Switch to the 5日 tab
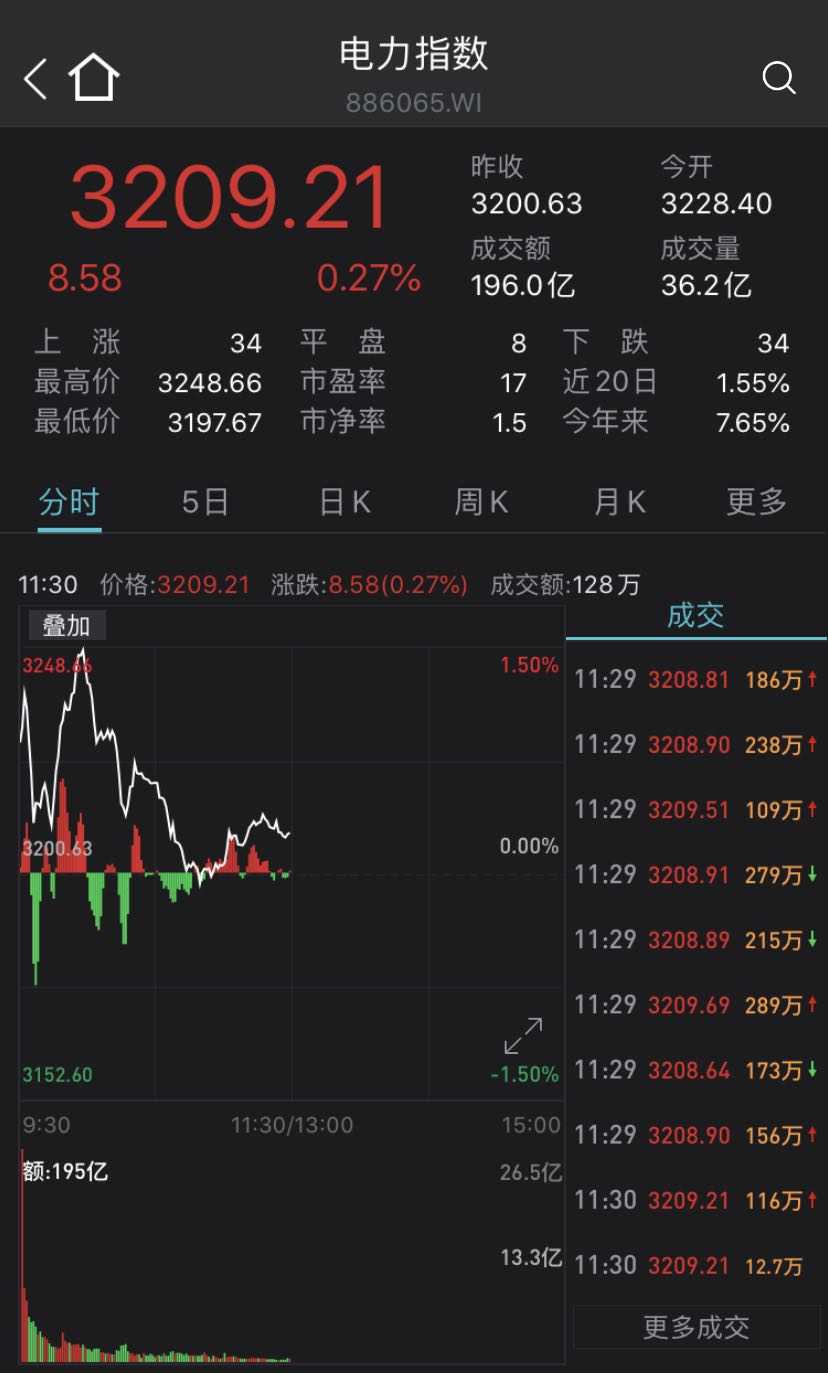This screenshot has width=828, height=1373. (205, 502)
